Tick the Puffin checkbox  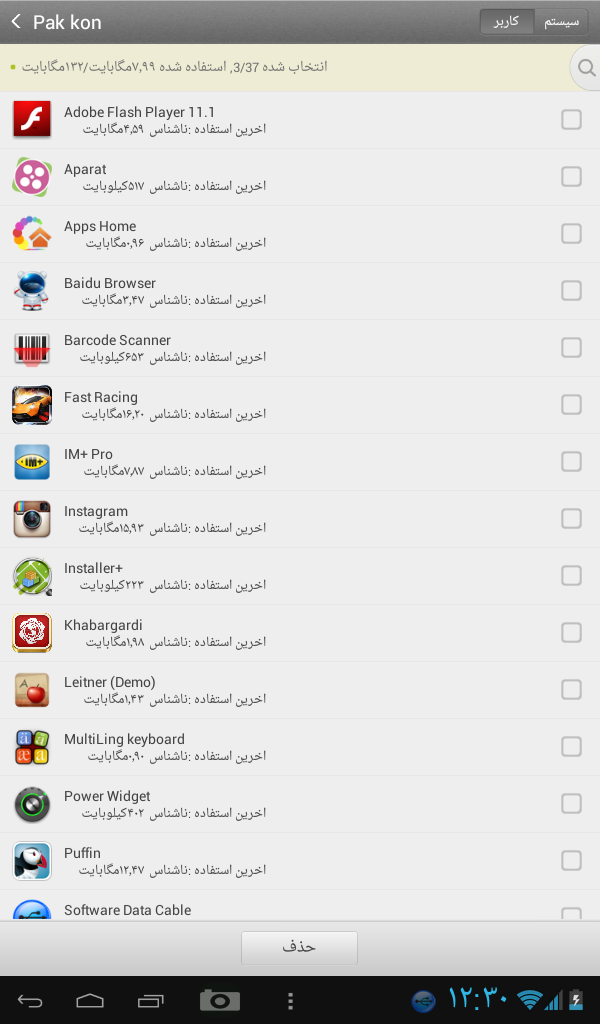(x=571, y=861)
